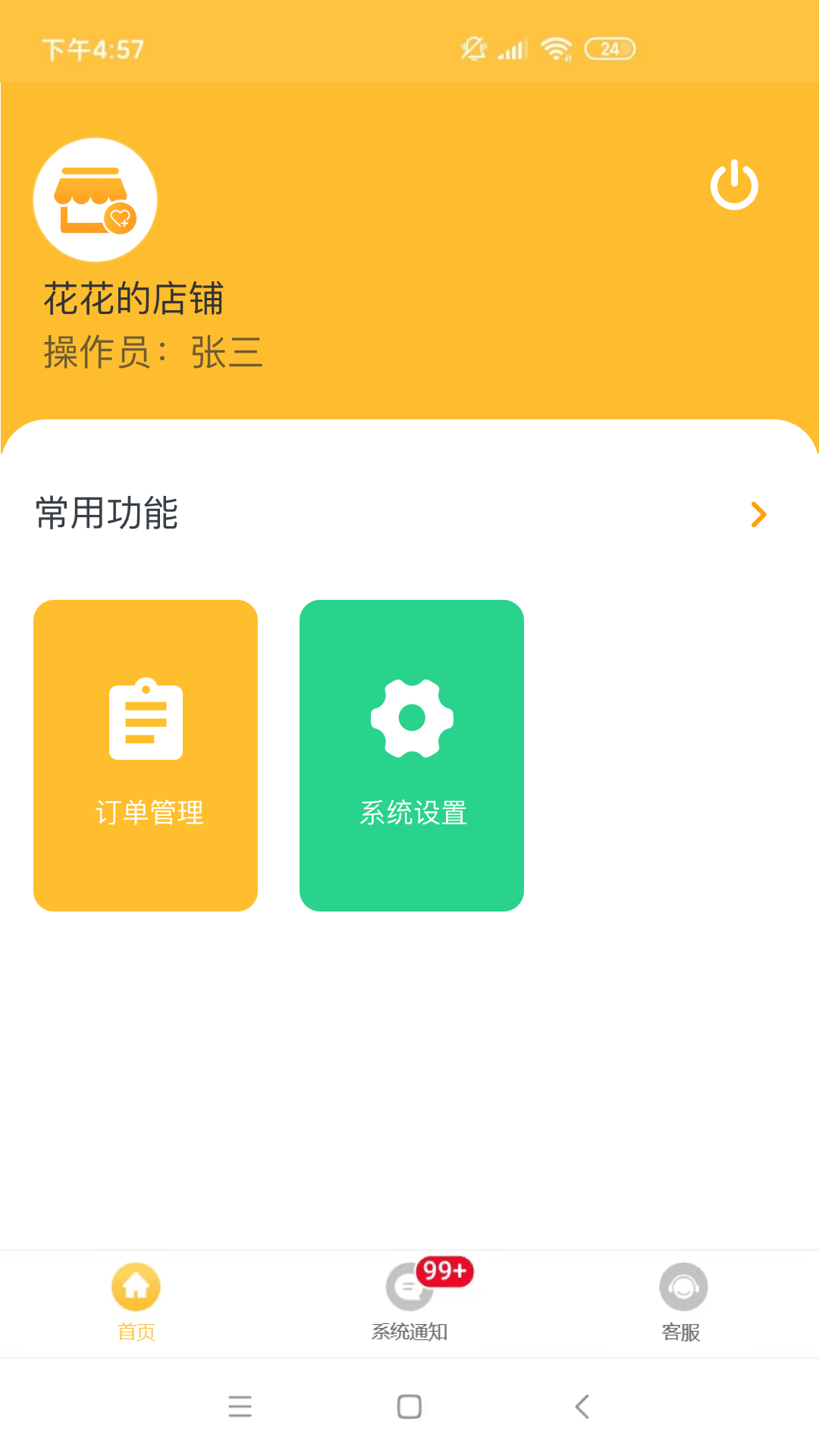Open 订单管理 order management
This screenshot has height=1456, width=819.
coord(145,755)
